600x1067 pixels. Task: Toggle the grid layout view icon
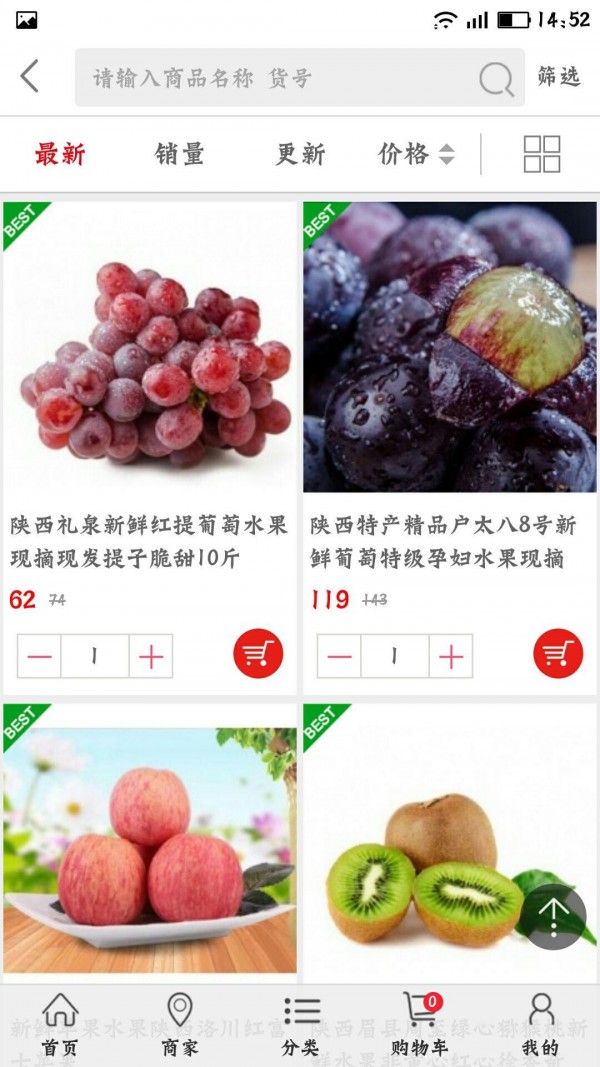pyautogui.click(x=542, y=154)
